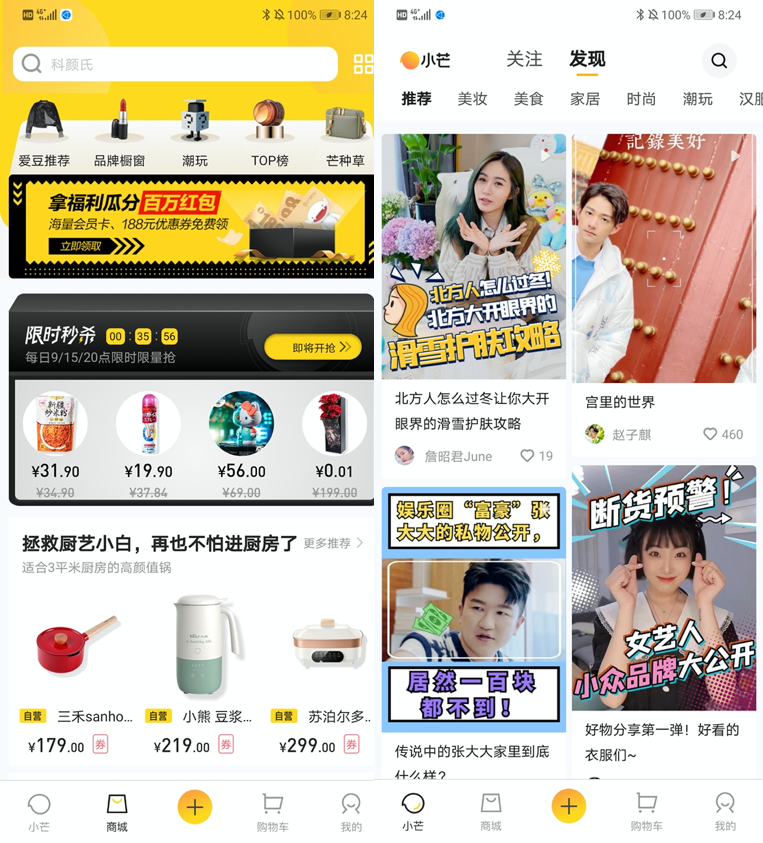Switch to the 关注 tab

(x=524, y=60)
